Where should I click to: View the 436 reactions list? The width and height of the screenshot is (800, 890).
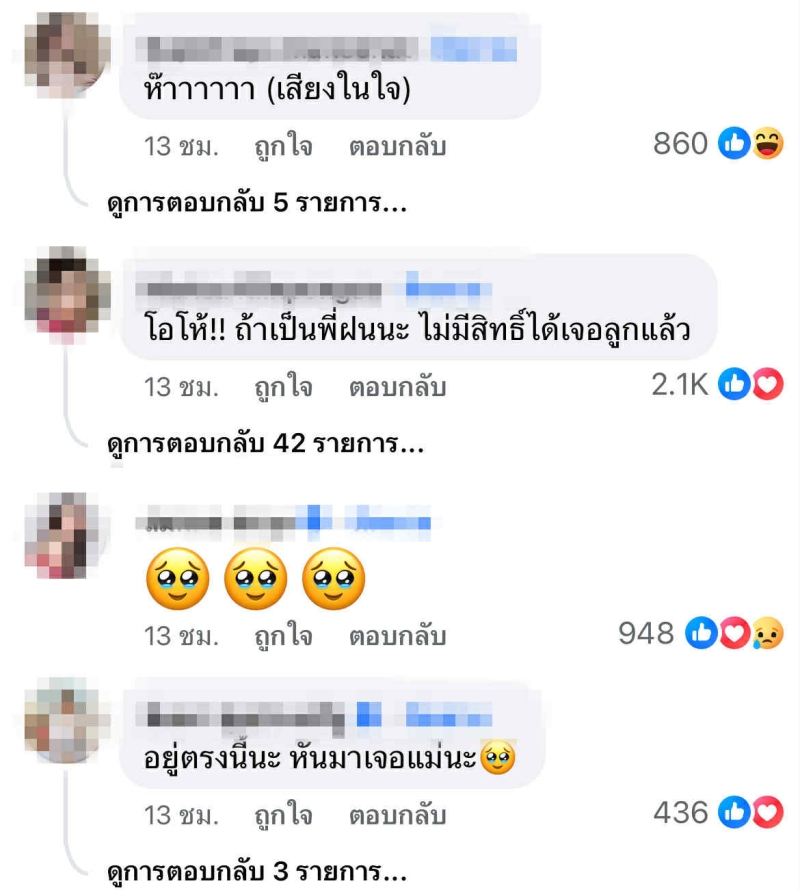[718, 813]
